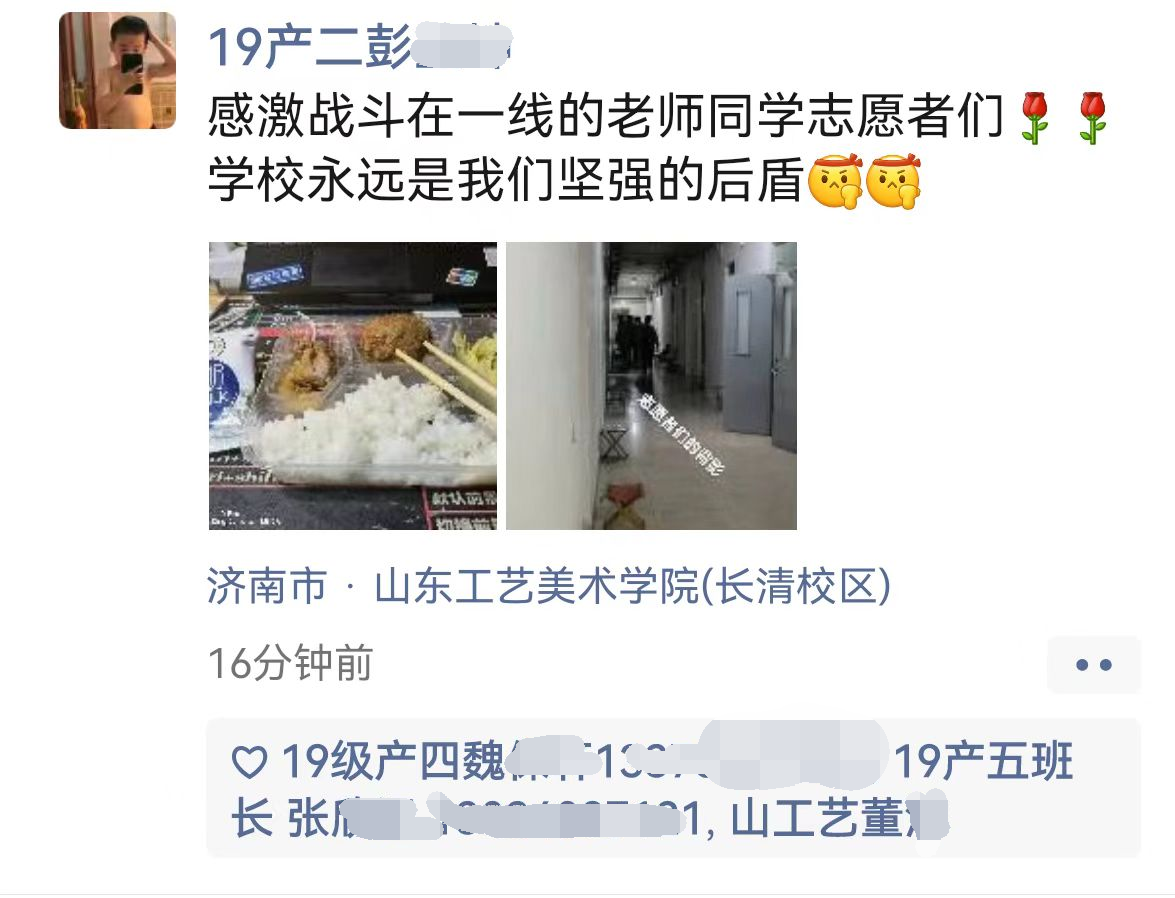
Task: Open the poster's profile avatar
Action: pyautogui.click(x=118, y=71)
